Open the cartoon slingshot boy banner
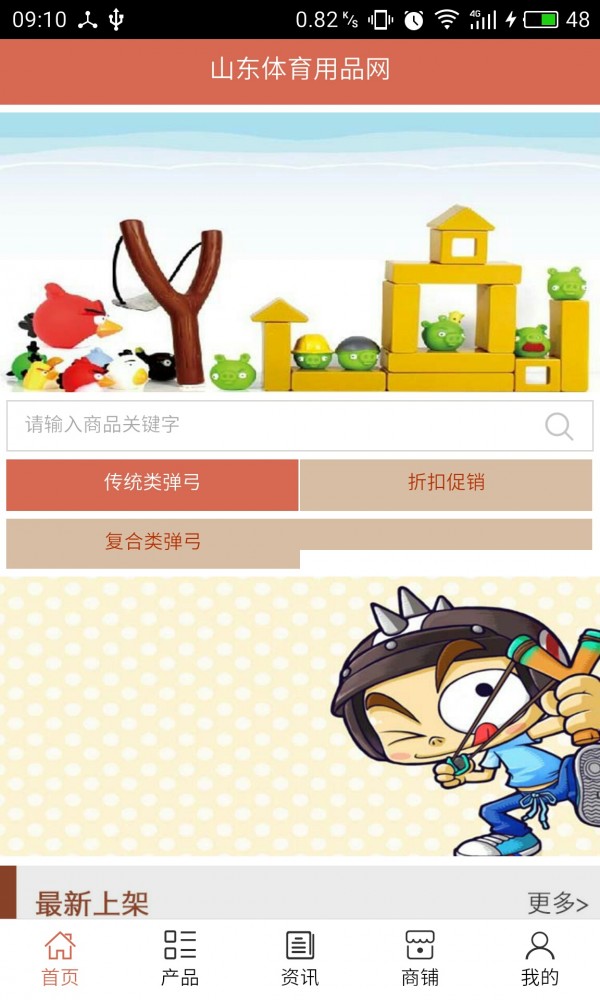 click(x=300, y=715)
